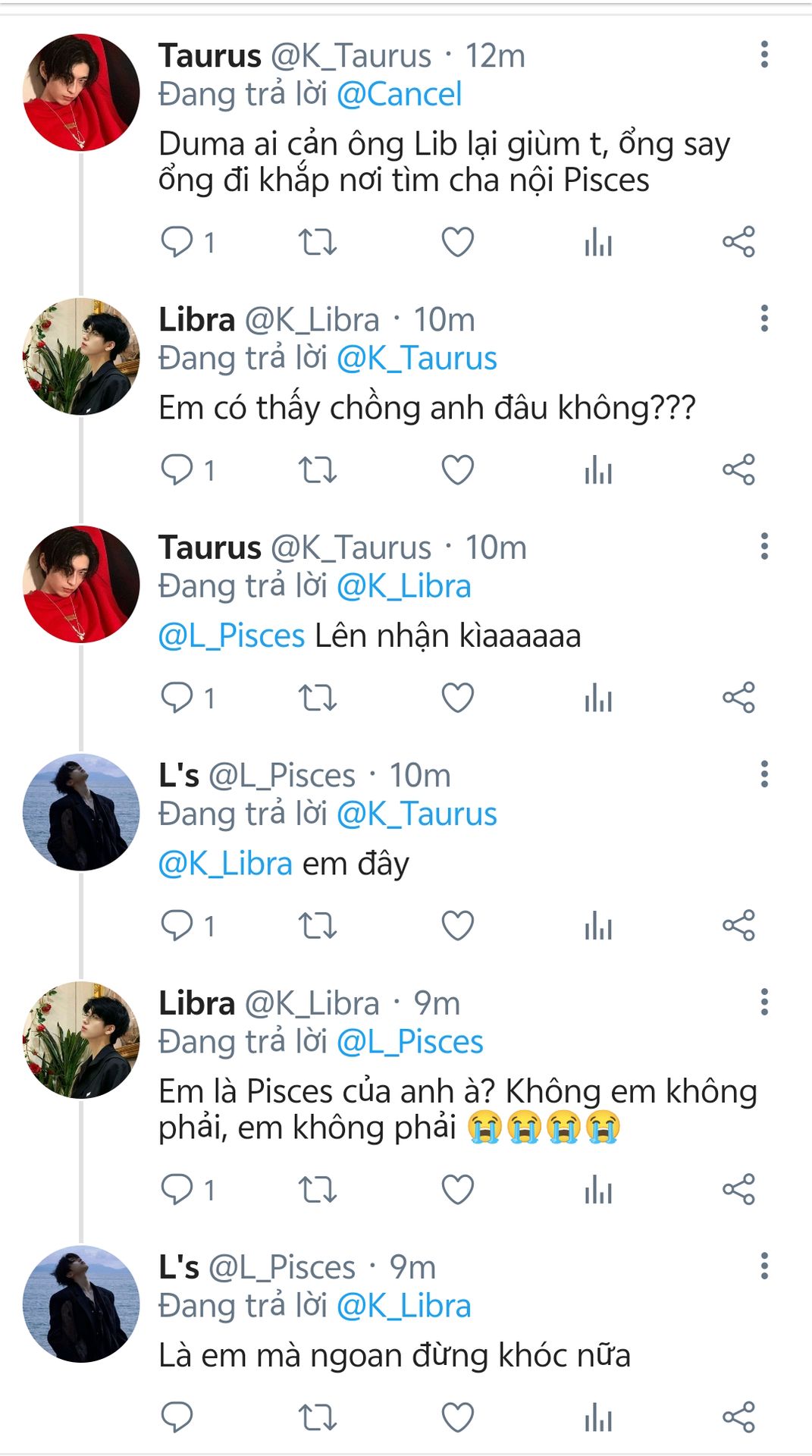Retweet Libra's "Em có thấy chồng anh" tweet
The width and height of the screenshot is (812, 1456).
pos(317,469)
